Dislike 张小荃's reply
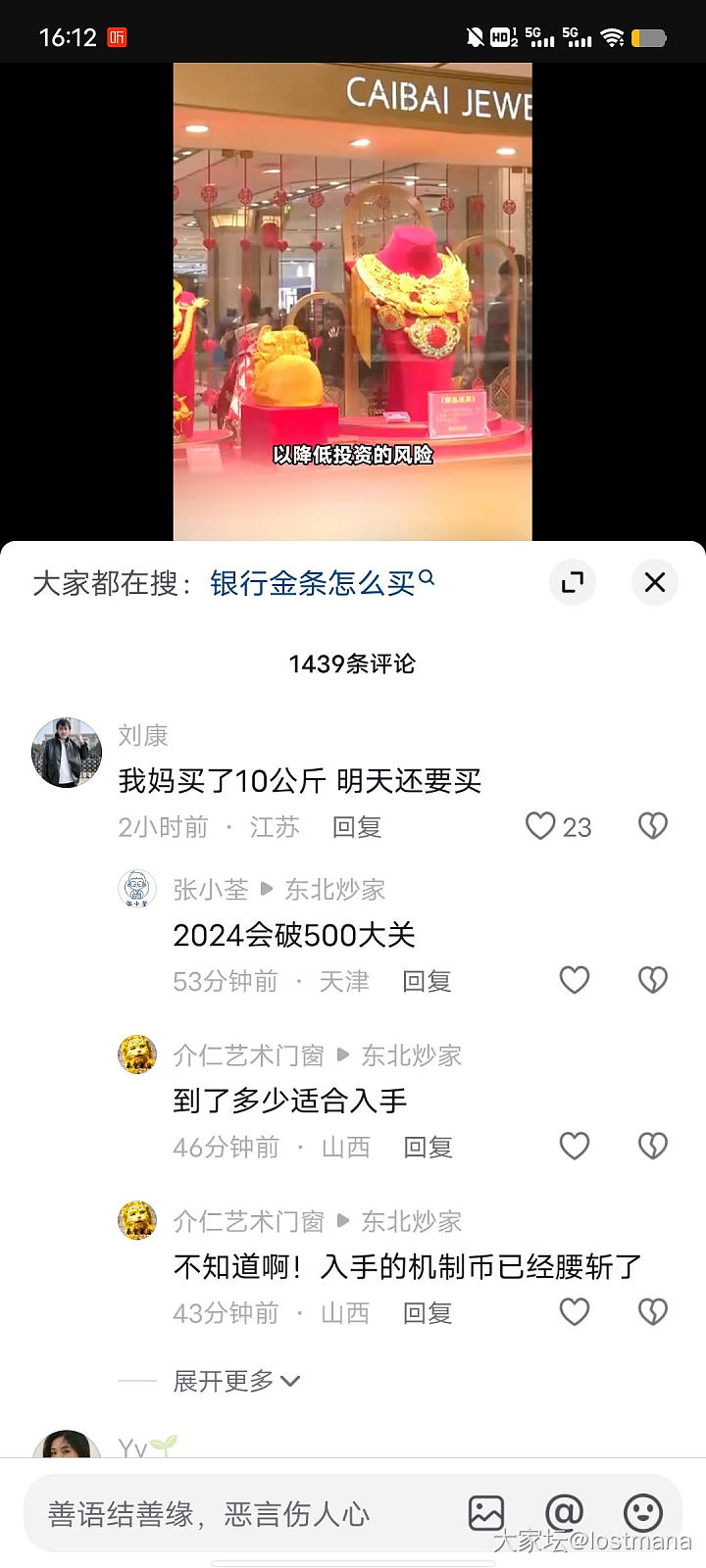This screenshot has width=706, height=1568. [653, 980]
